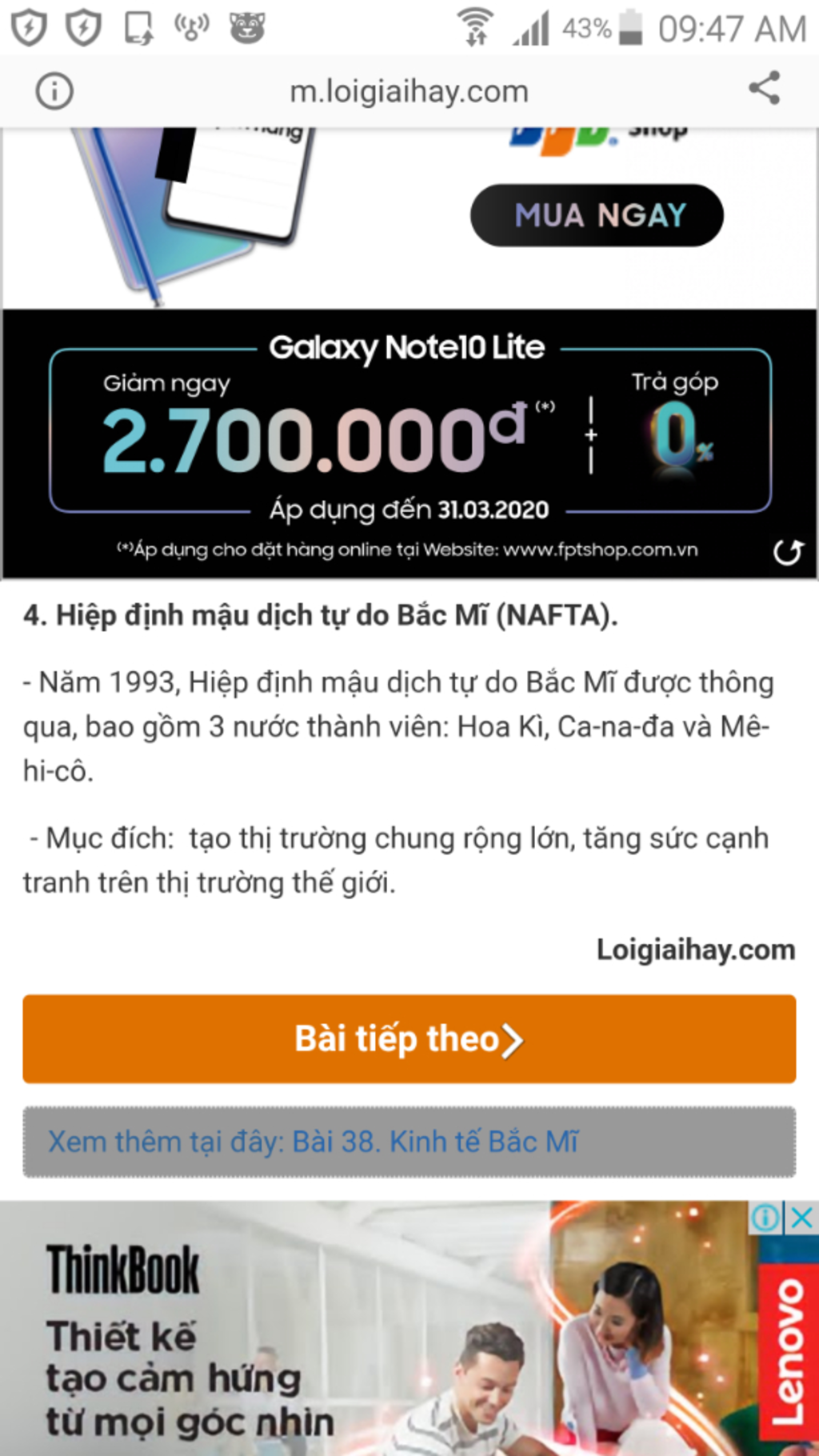
Task: Share this page
Action: coord(765,88)
